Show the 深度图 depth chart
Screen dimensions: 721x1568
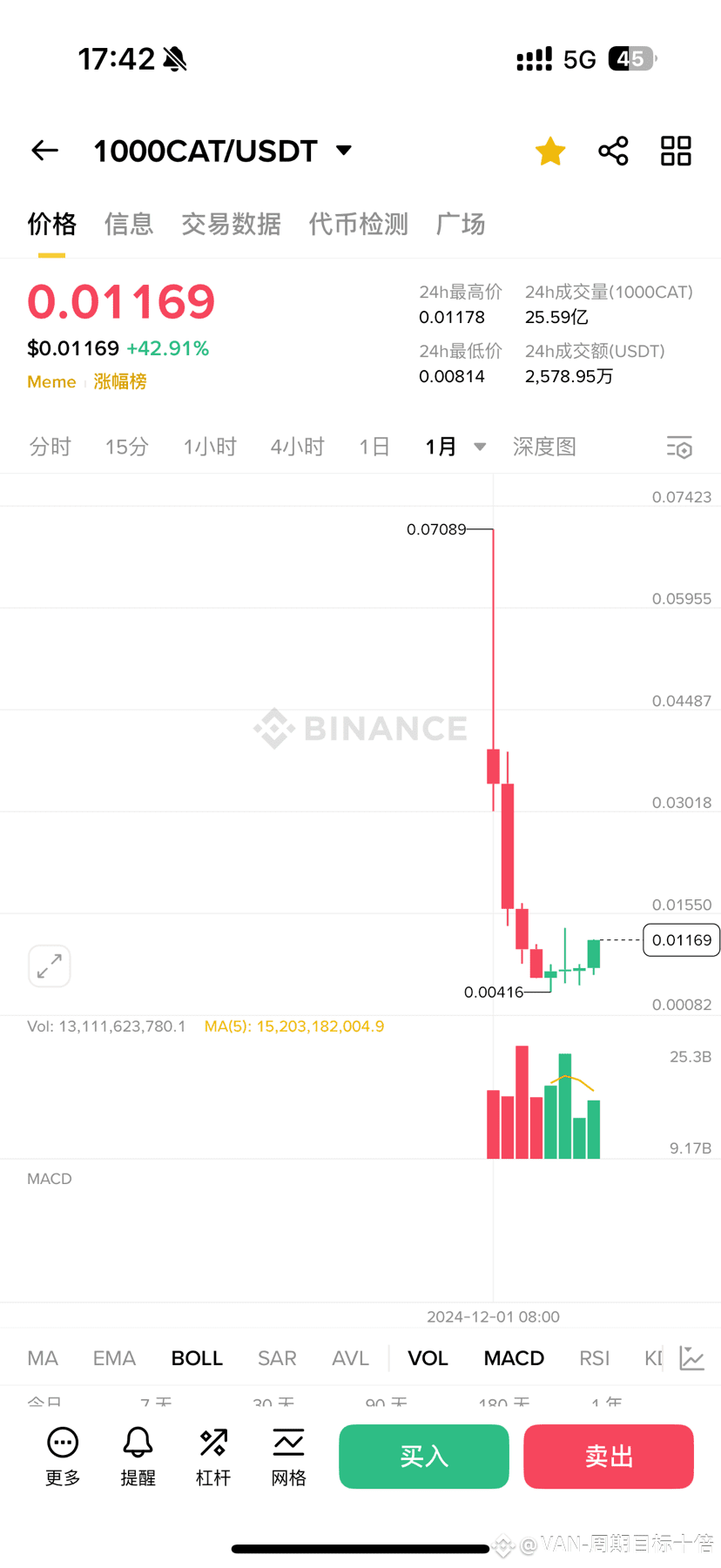click(x=544, y=447)
